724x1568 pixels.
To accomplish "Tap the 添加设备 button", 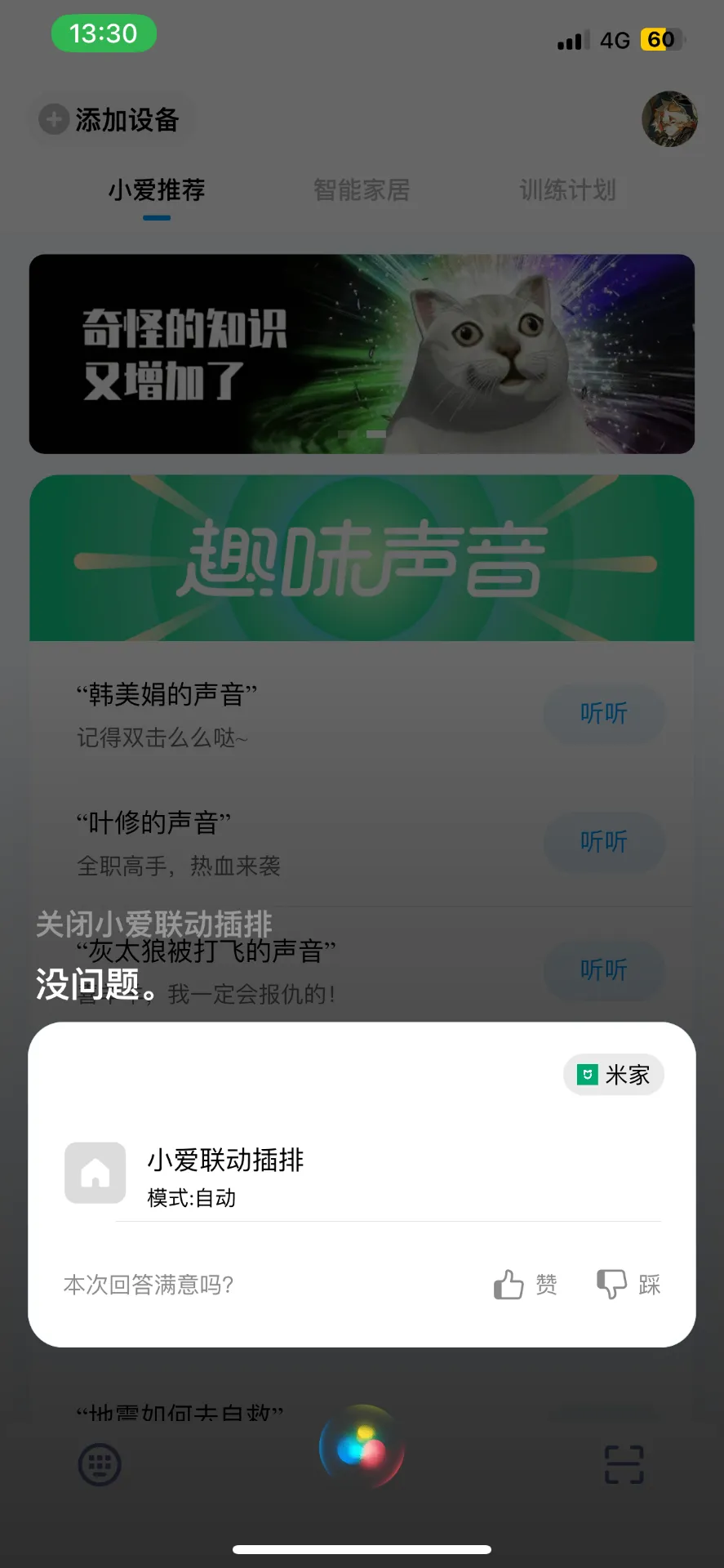I will tap(110, 120).
